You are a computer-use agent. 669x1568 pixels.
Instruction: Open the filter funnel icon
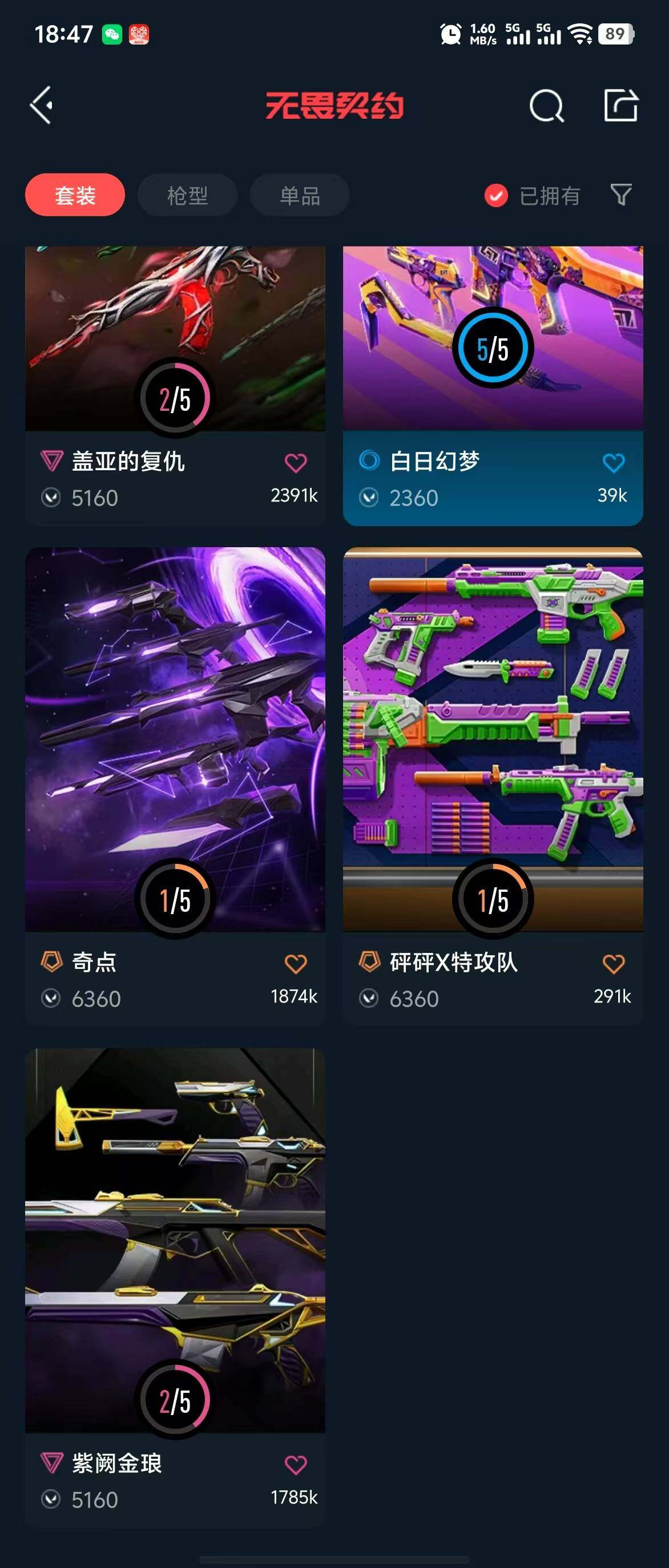pyautogui.click(x=620, y=195)
